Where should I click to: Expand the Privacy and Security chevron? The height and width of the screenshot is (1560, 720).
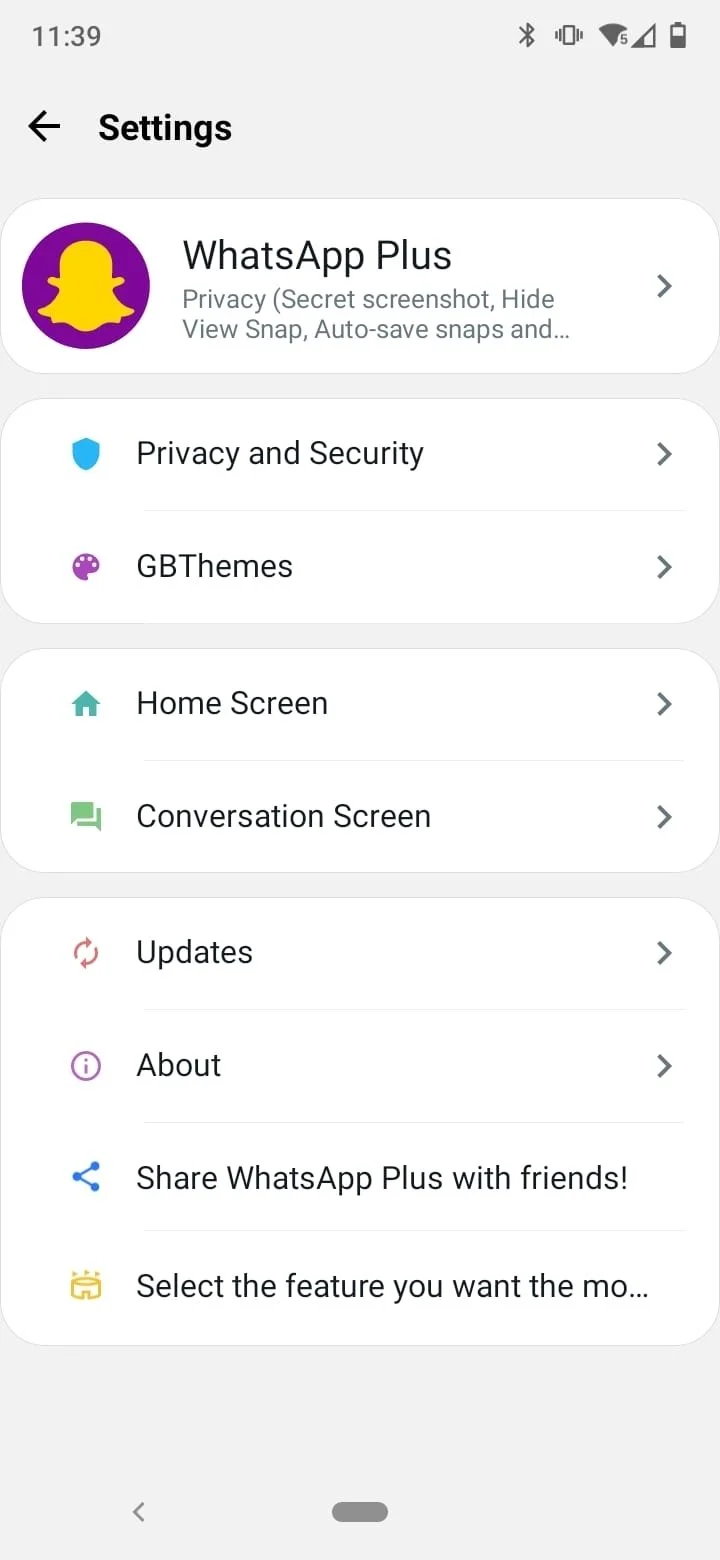pyautogui.click(x=663, y=453)
